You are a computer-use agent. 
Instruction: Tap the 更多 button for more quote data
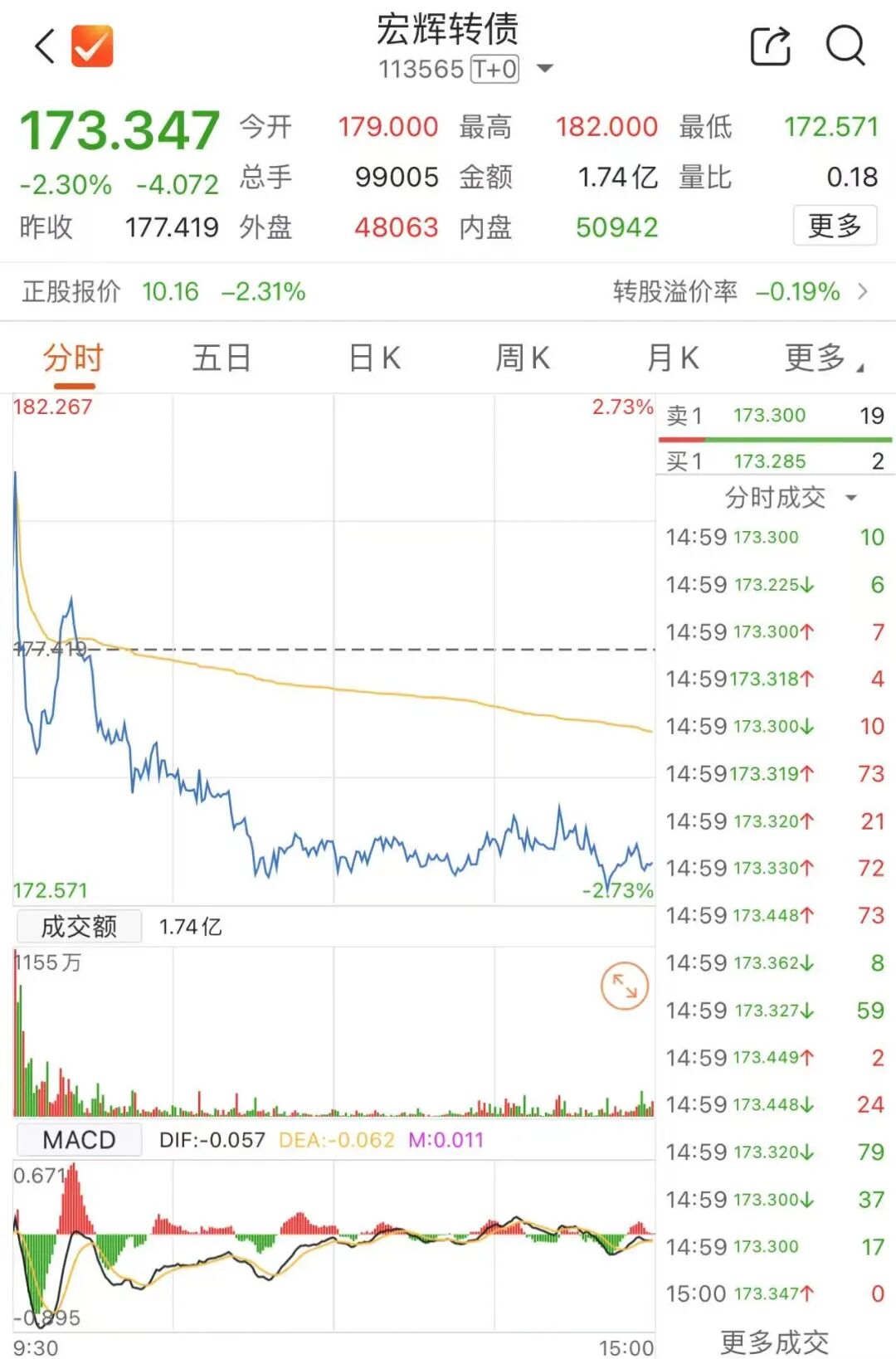pyautogui.click(x=835, y=226)
